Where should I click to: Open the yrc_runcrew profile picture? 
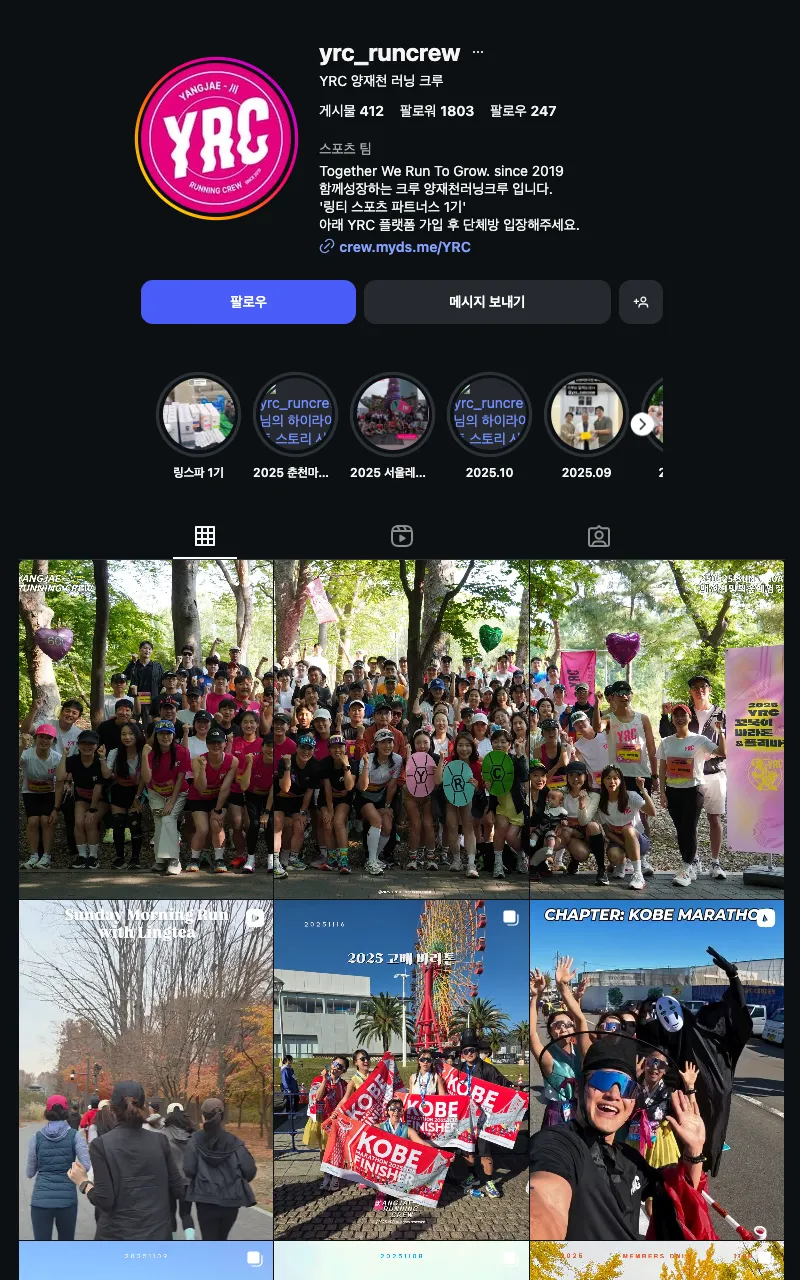216,138
